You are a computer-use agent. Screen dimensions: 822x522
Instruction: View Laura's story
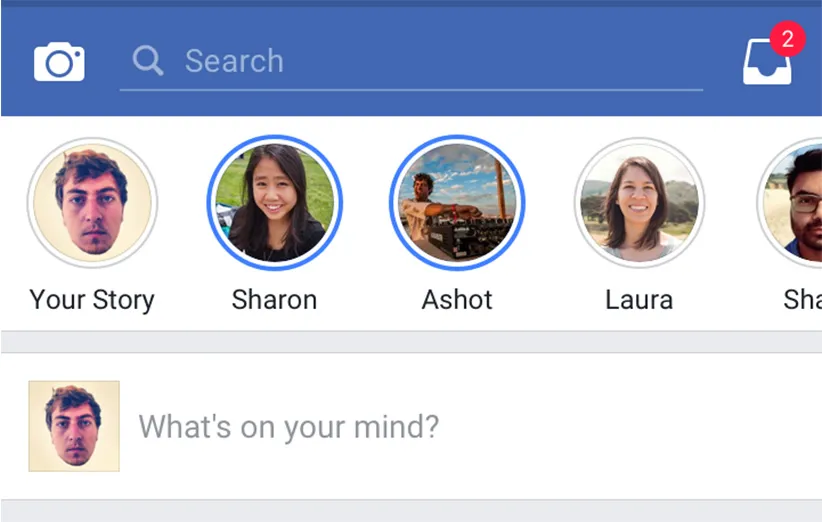[x=639, y=203]
